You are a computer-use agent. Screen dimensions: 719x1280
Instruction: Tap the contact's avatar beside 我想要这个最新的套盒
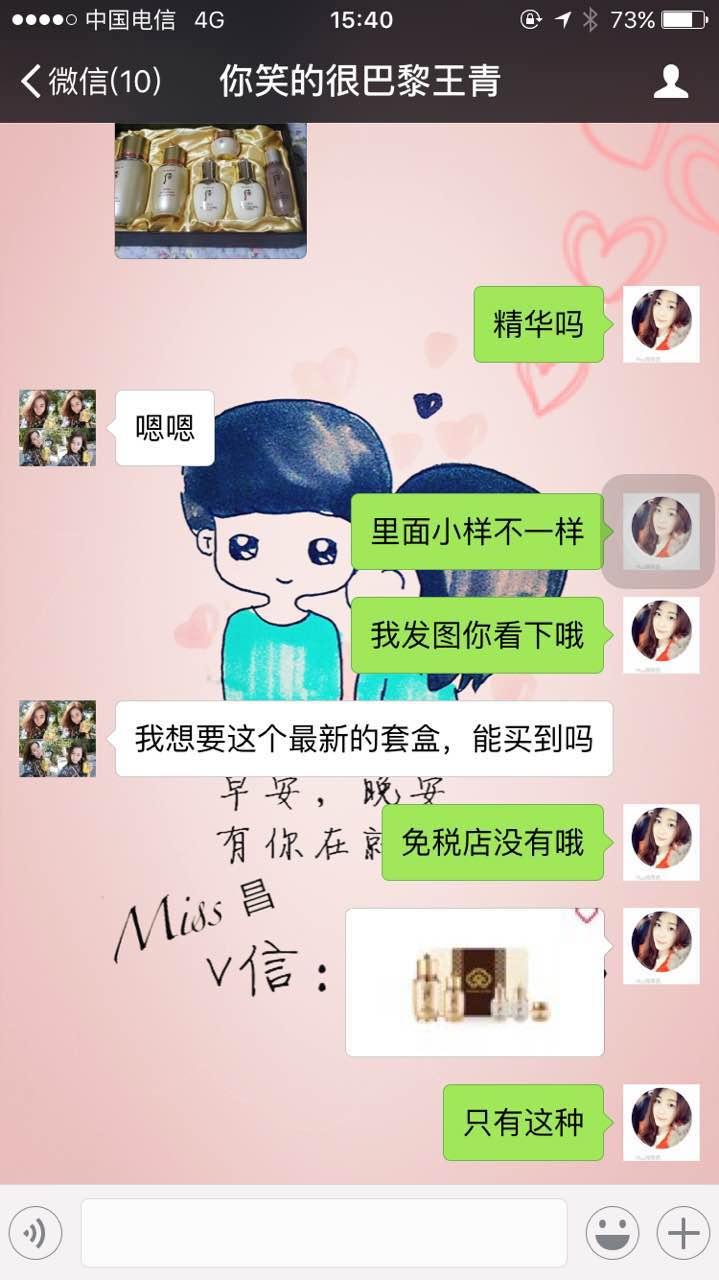(x=58, y=738)
